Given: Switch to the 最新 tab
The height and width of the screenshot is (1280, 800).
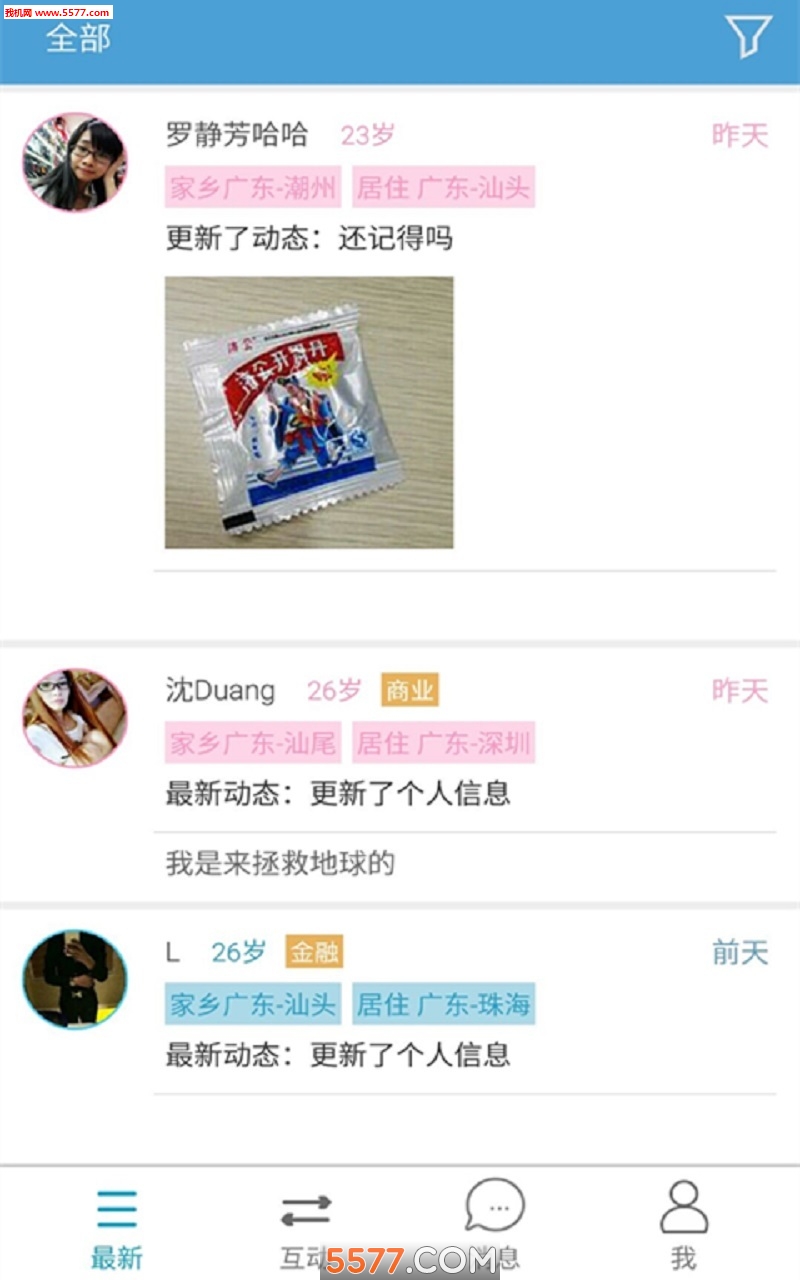Looking at the screenshot, I should pyautogui.click(x=117, y=1228).
